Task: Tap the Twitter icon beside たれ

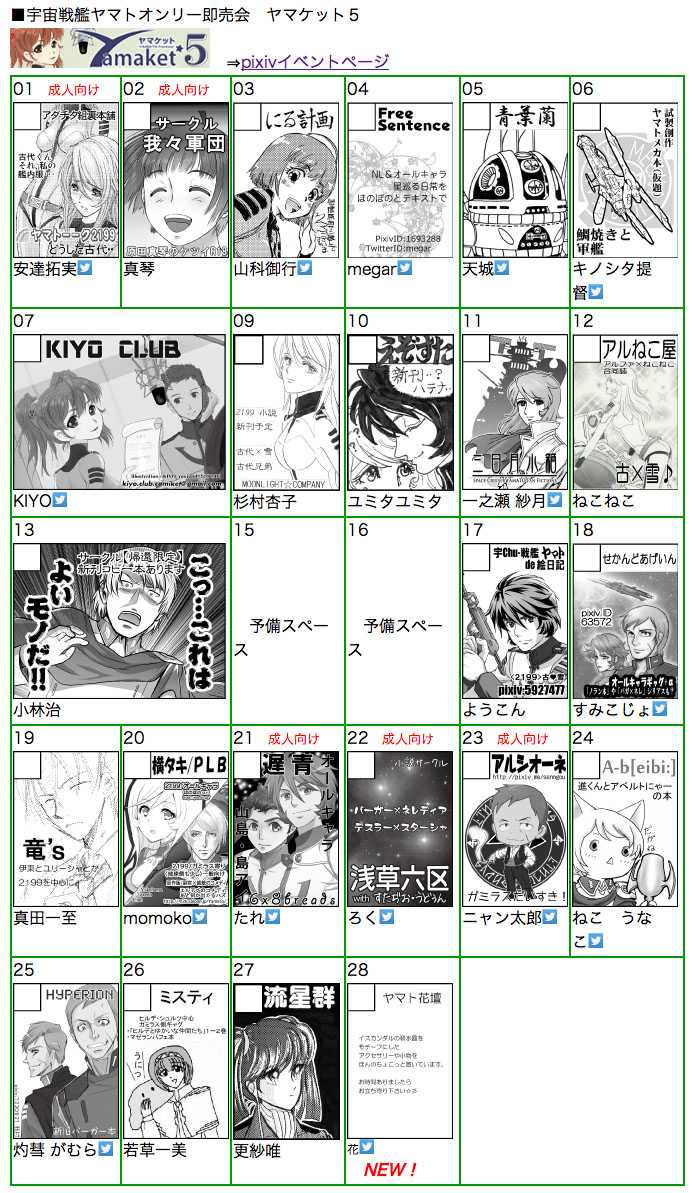Action: coord(274,917)
